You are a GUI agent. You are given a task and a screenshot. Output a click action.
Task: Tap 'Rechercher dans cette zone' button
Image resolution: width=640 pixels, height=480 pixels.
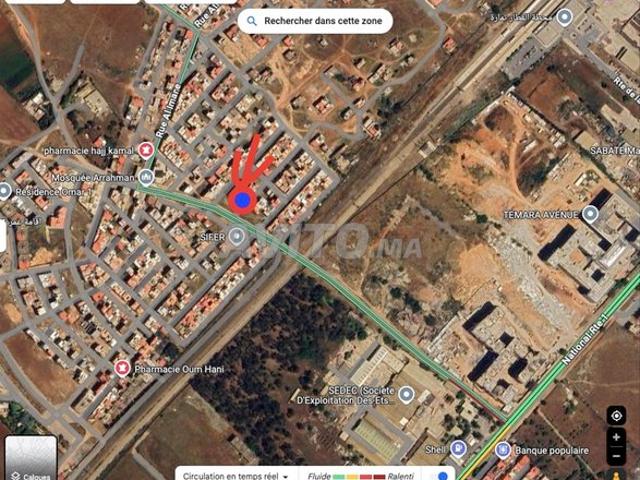315,20
